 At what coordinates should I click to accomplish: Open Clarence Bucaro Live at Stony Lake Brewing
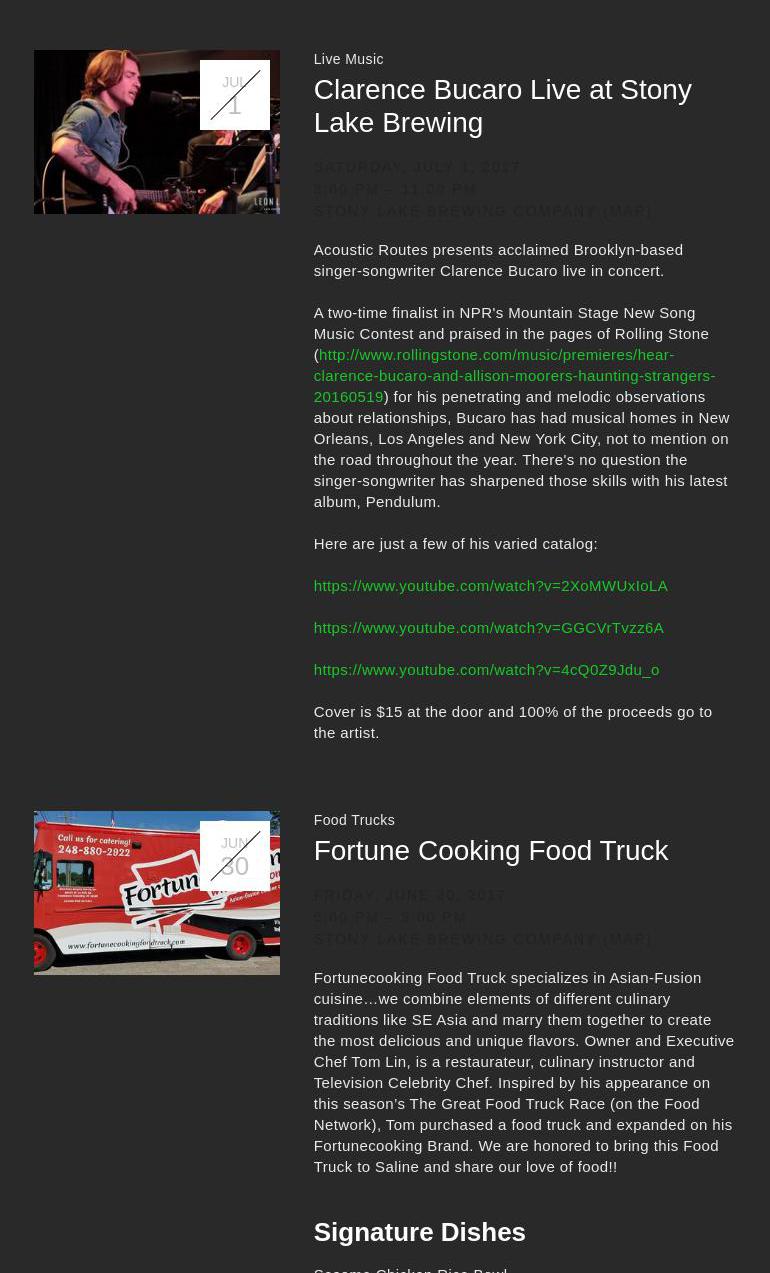click(502, 106)
